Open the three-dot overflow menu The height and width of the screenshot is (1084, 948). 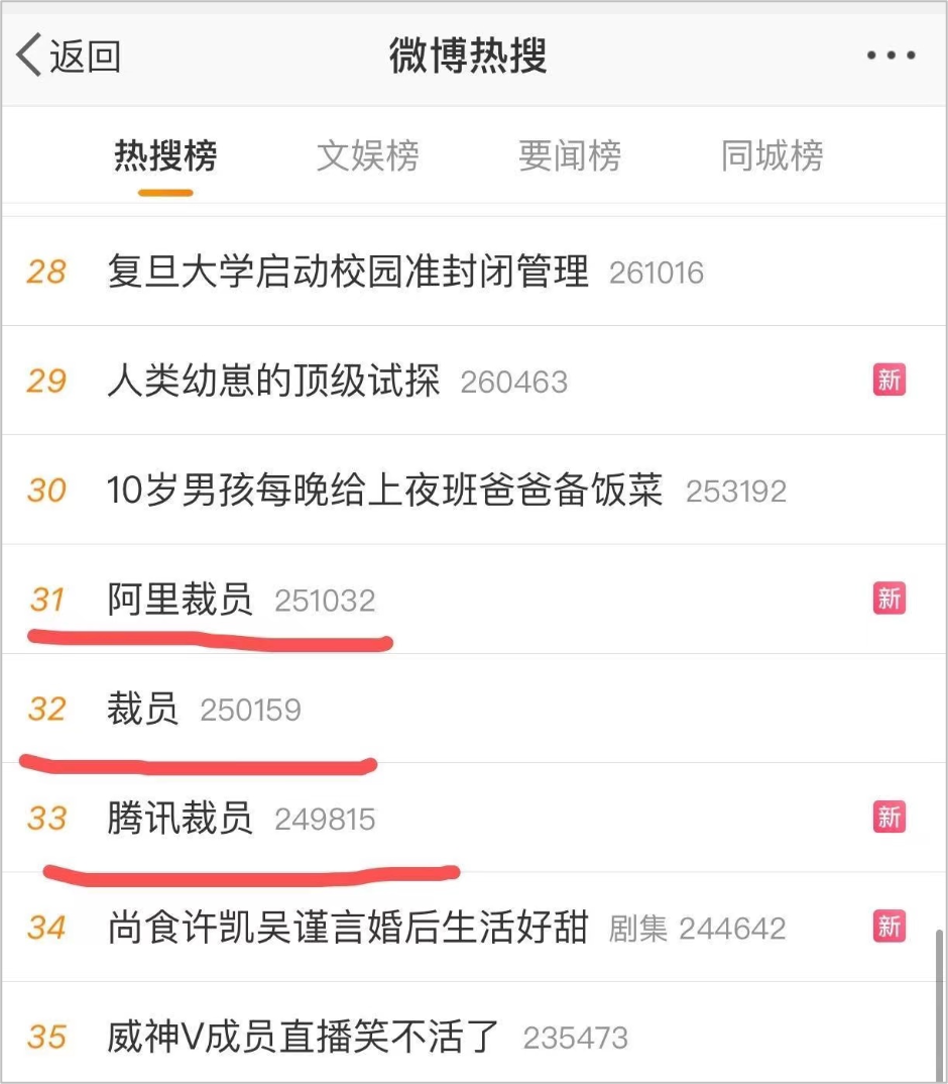tap(890, 56)
